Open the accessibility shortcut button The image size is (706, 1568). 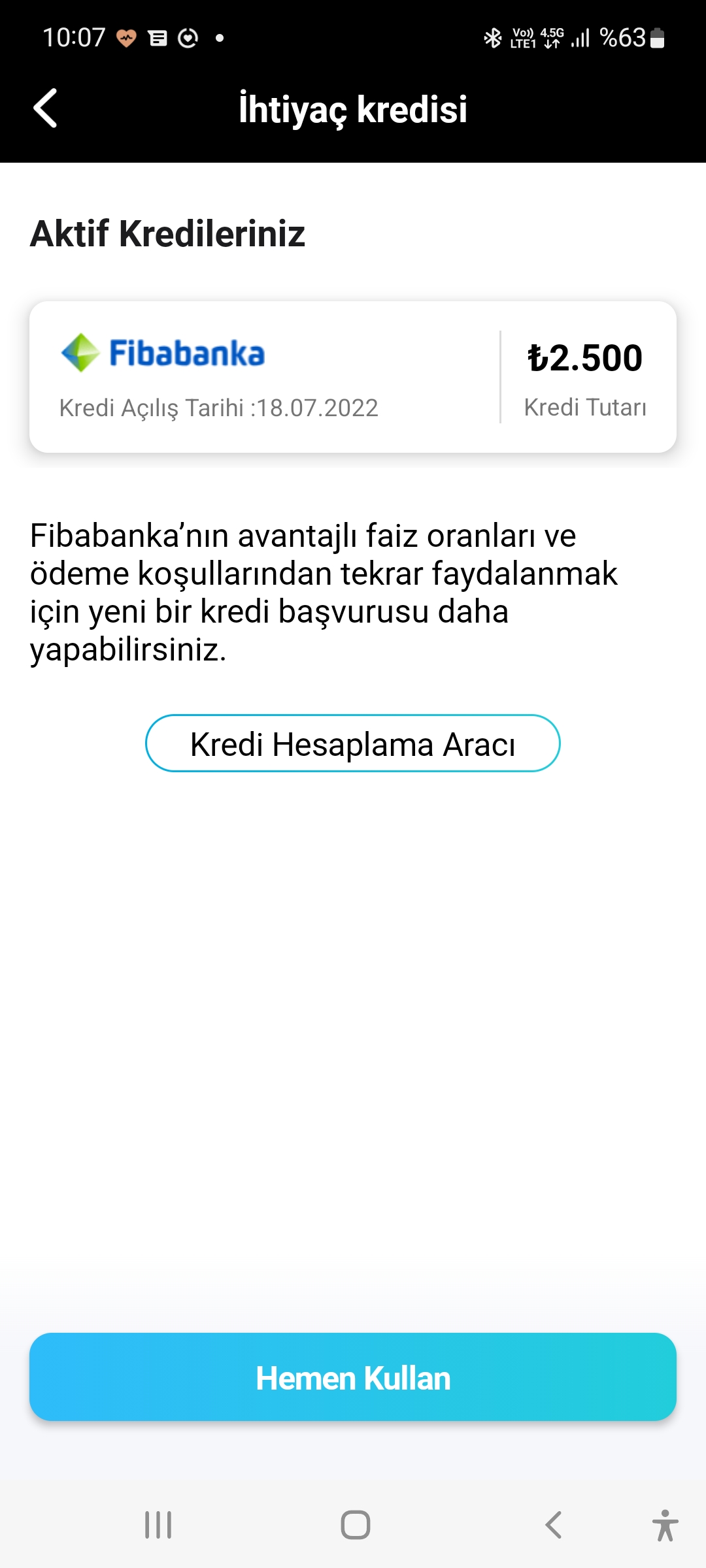click(665, 1525)
